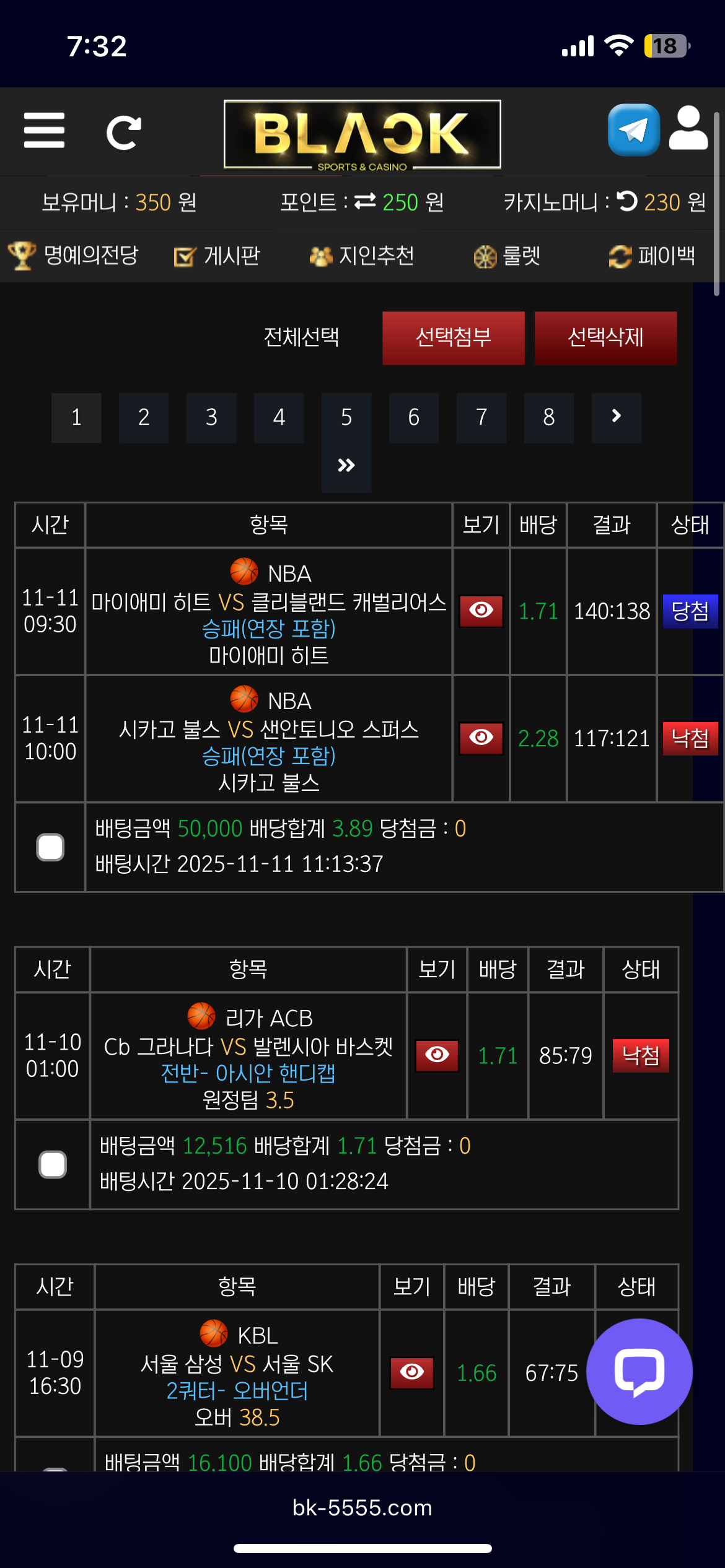
Task: Check the 50,000 bet slip checkbox
Action: (50, 847)
